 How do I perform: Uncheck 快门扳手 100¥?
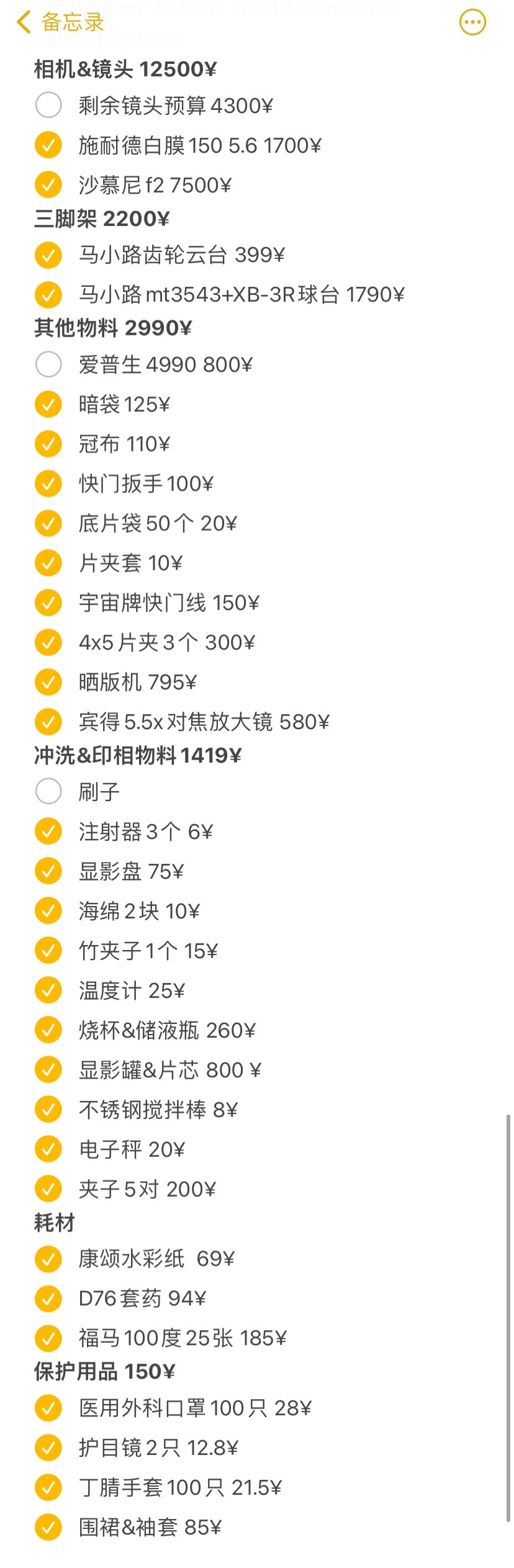(x=48, y=484)
